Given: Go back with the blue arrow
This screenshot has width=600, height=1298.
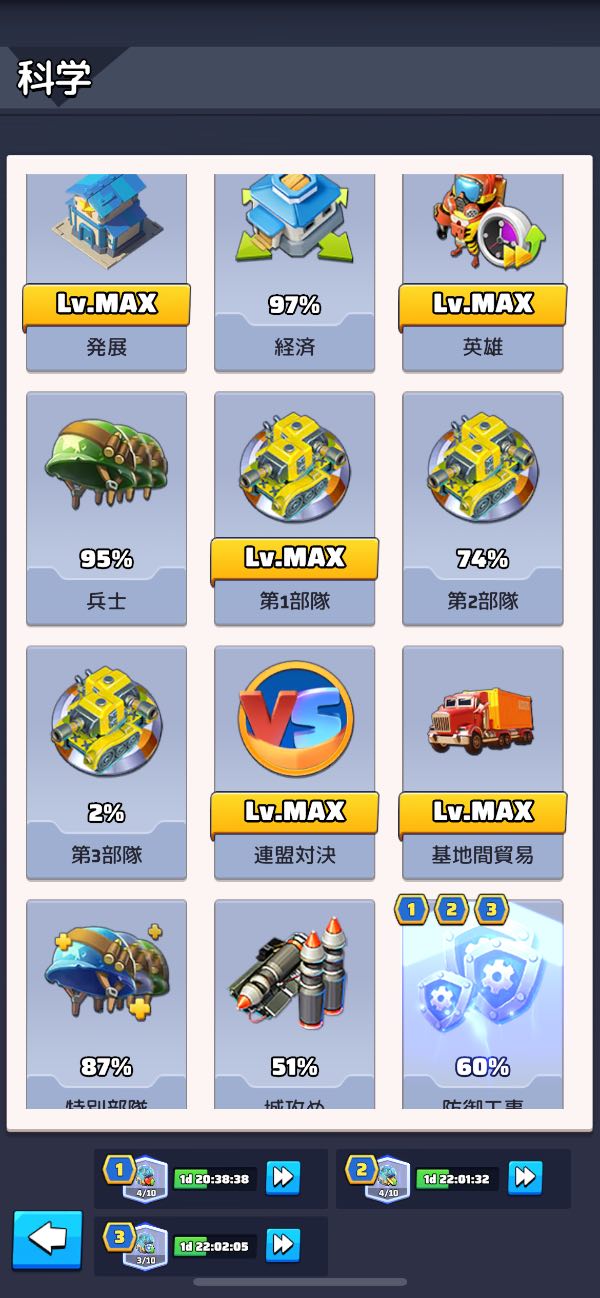Looking at the screenshot, I should click(x=47, y=1239).
